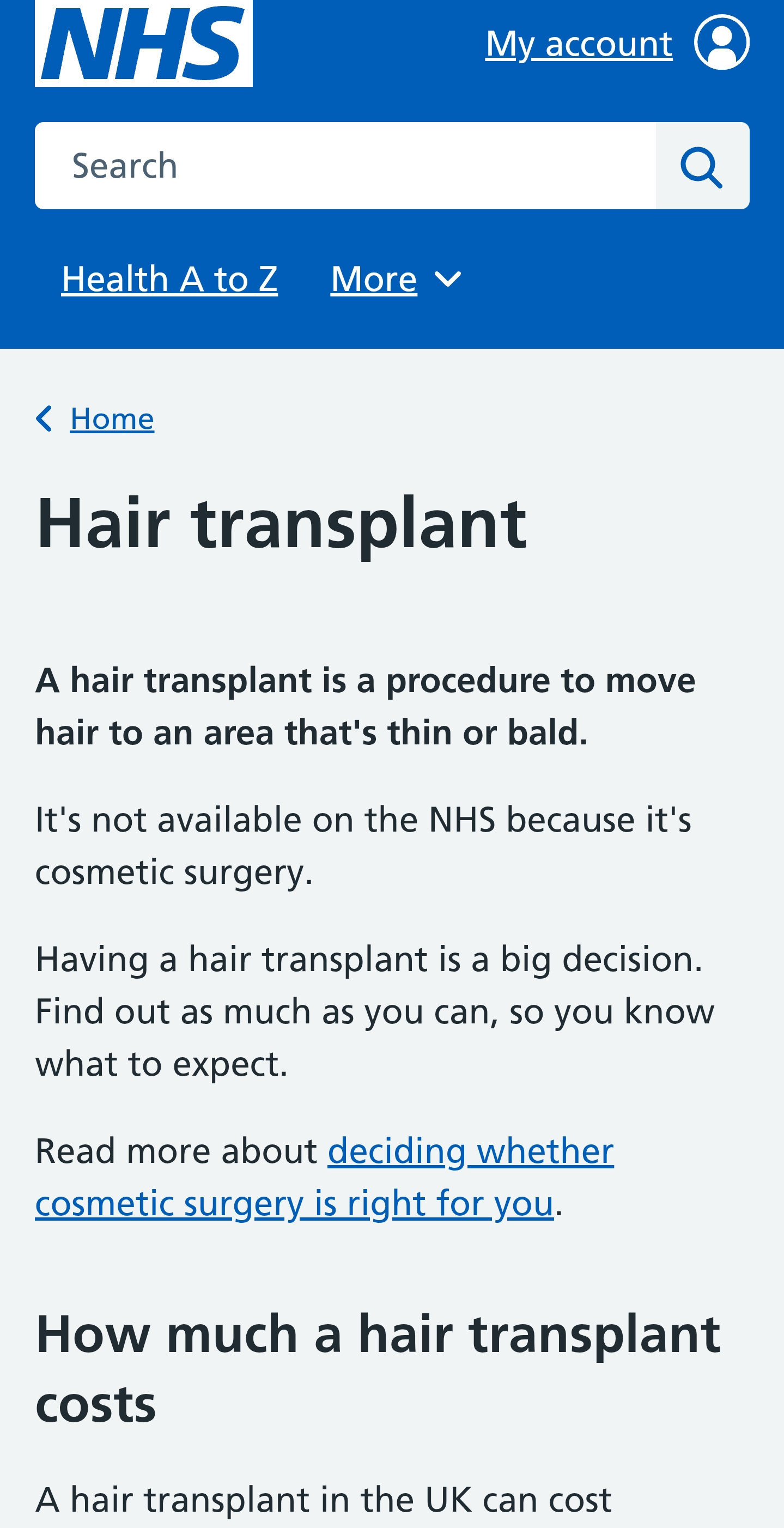The height and width of the screenshot is (1528, 784).
Task: Expand the More menu
Action: [x=396, y=279]
